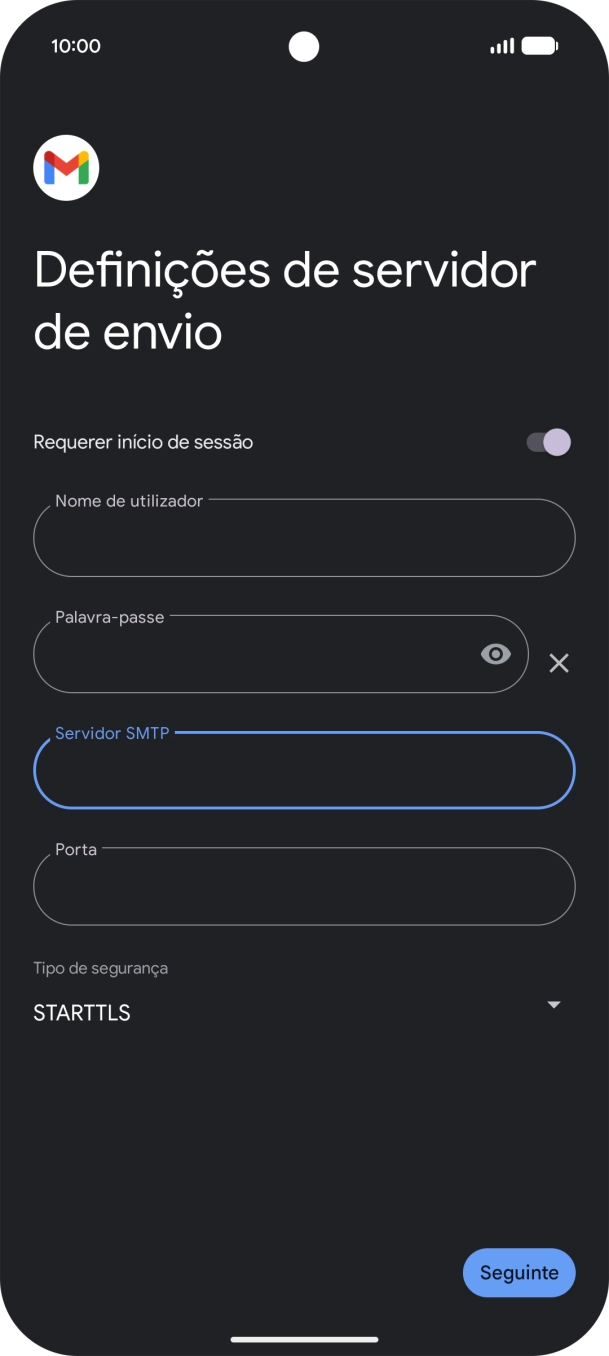Select the Servidor SMTP field
609x1356 pixels.
click(x=304, y=770)
